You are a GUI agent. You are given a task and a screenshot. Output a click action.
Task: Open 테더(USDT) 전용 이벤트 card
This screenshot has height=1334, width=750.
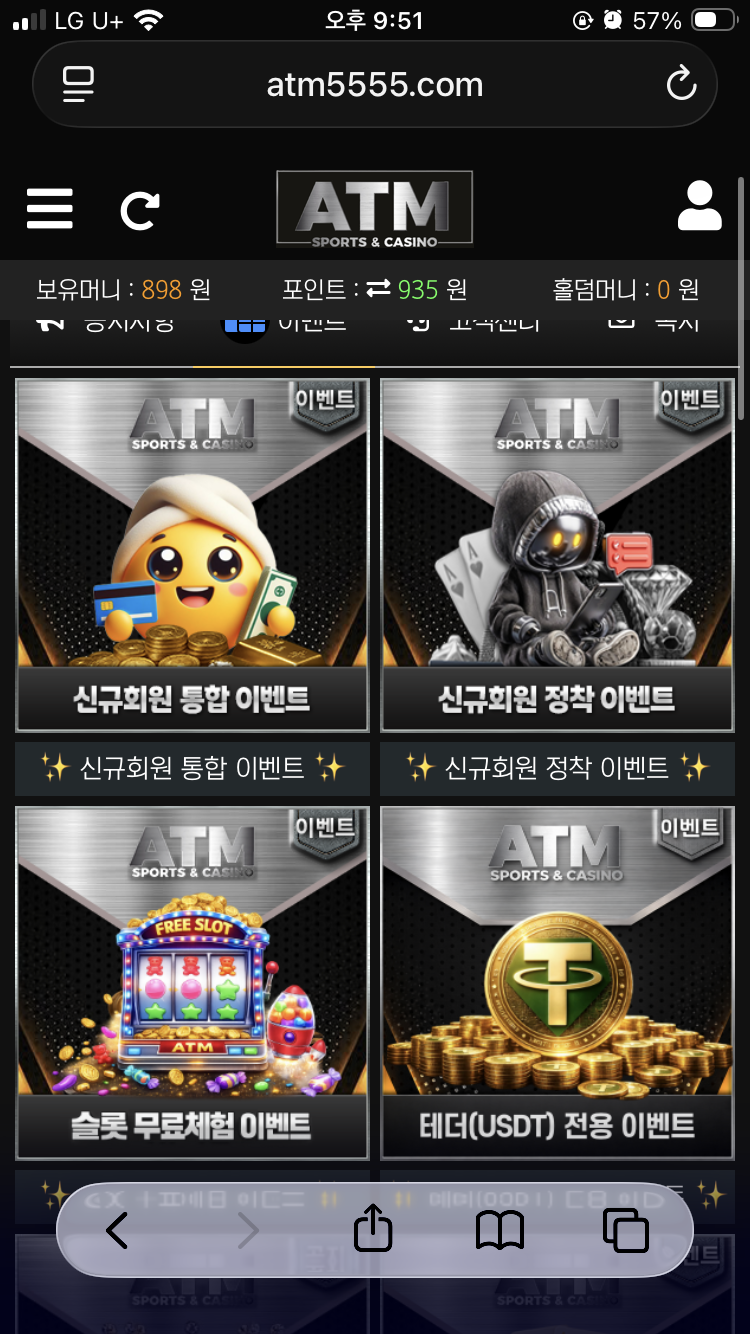click(557, 983)
